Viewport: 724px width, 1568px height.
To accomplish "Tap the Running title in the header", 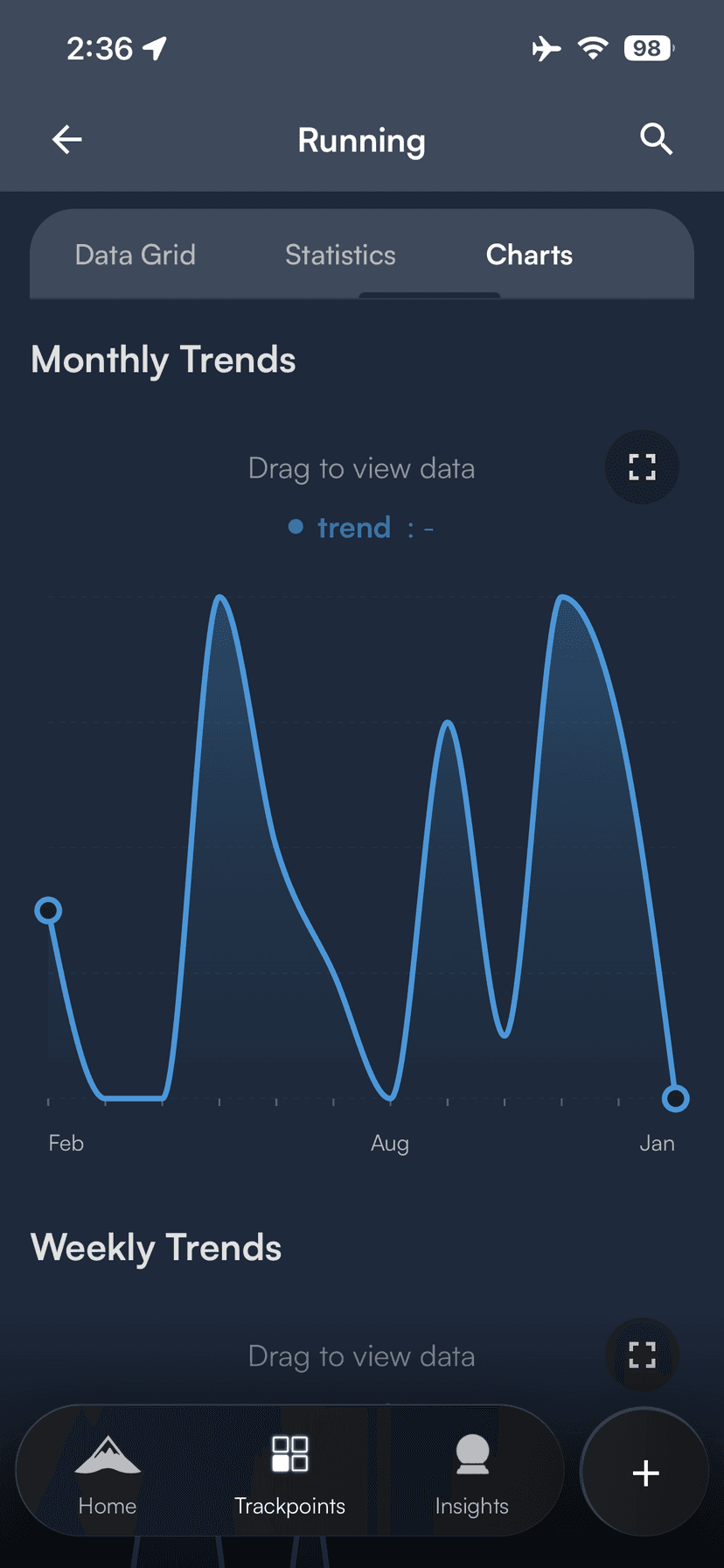I will click(361, 141).
